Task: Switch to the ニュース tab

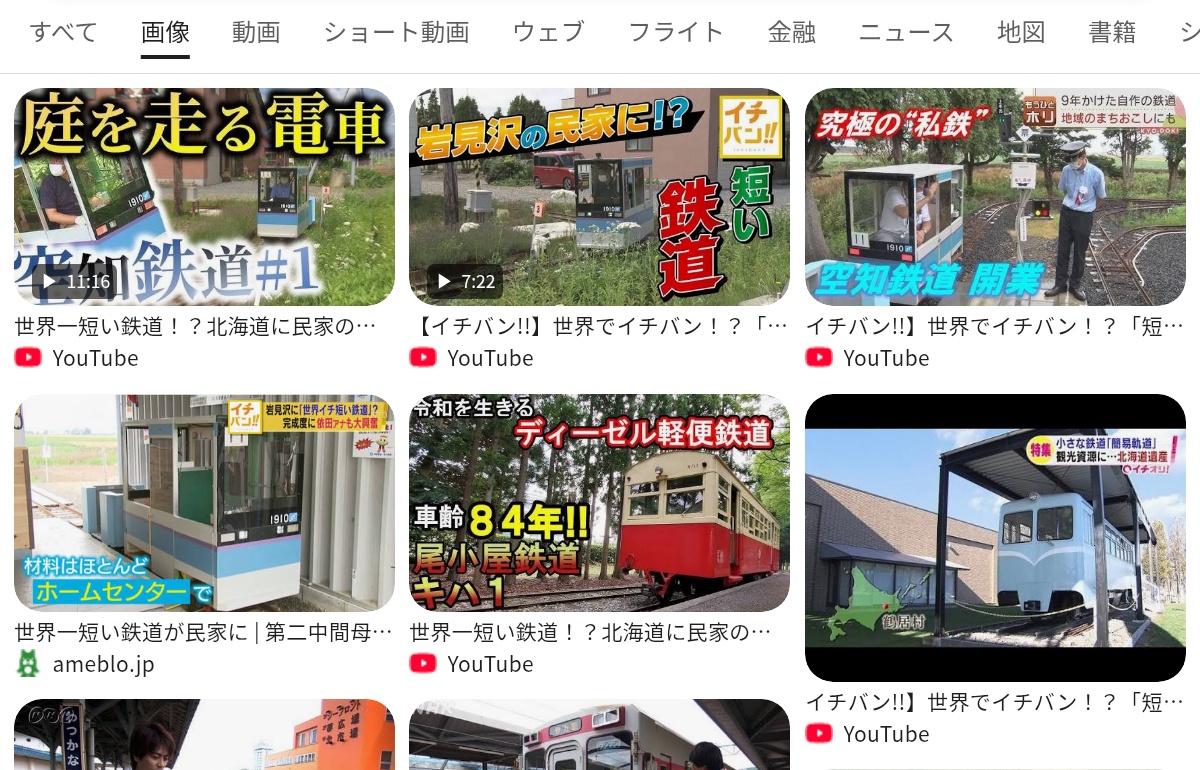Action: (x=906, y=32)
